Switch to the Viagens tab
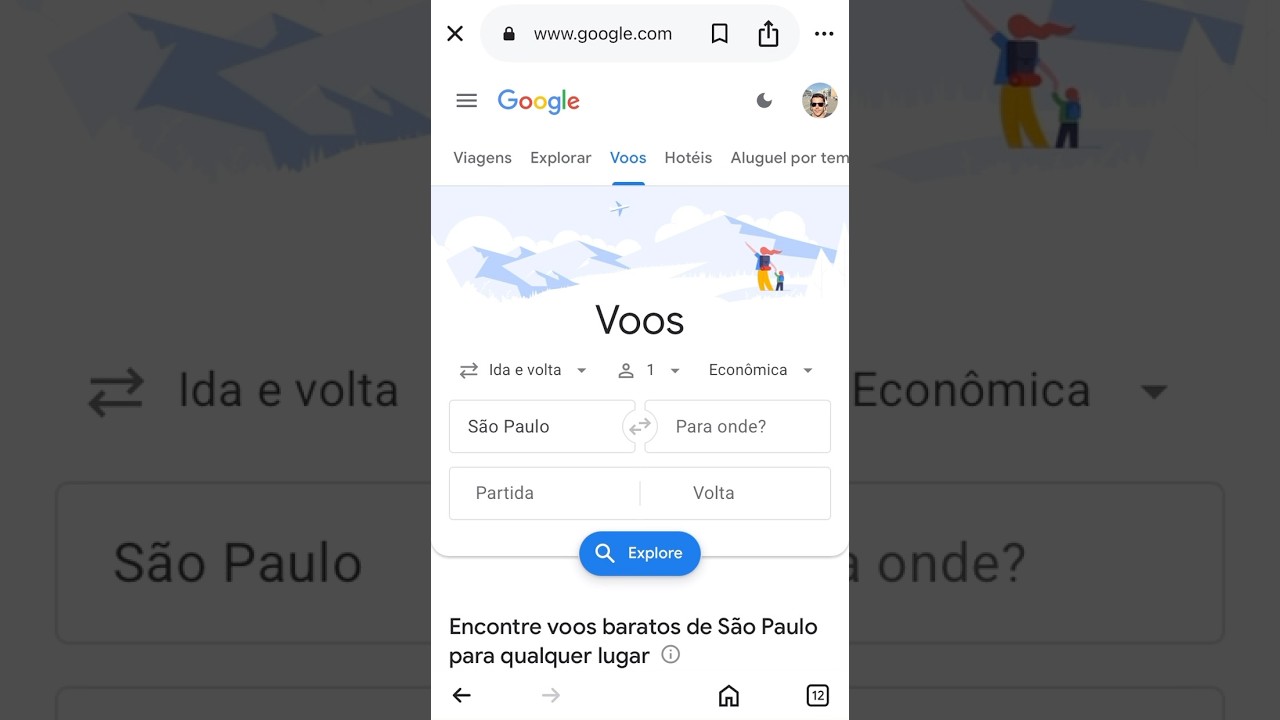 pyautogui.click(x=482, y=158)
